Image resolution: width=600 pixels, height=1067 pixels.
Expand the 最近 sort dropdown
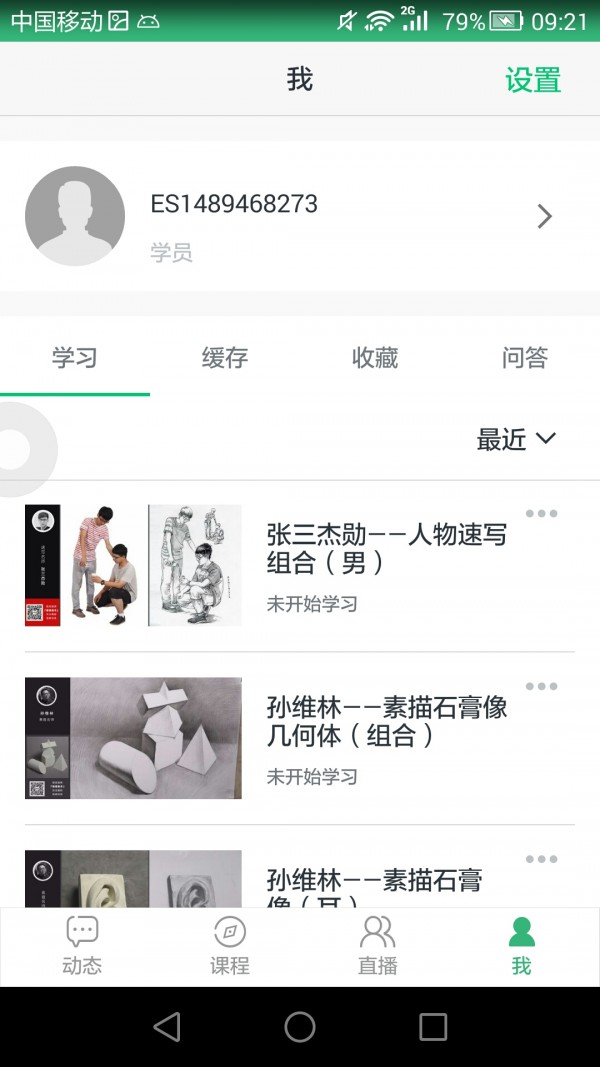click(x=516, y=439)
